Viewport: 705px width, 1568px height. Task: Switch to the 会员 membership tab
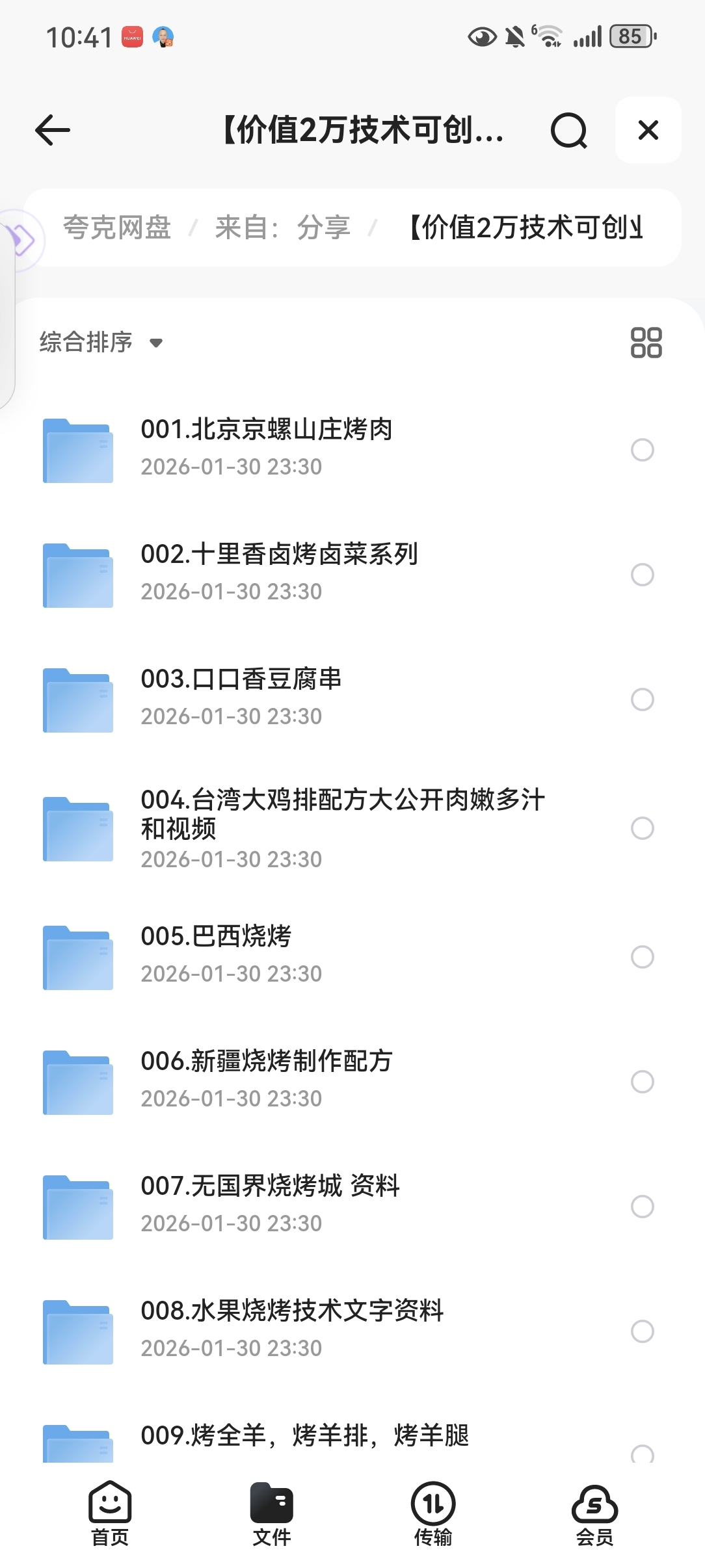[x=594, y=1513]
